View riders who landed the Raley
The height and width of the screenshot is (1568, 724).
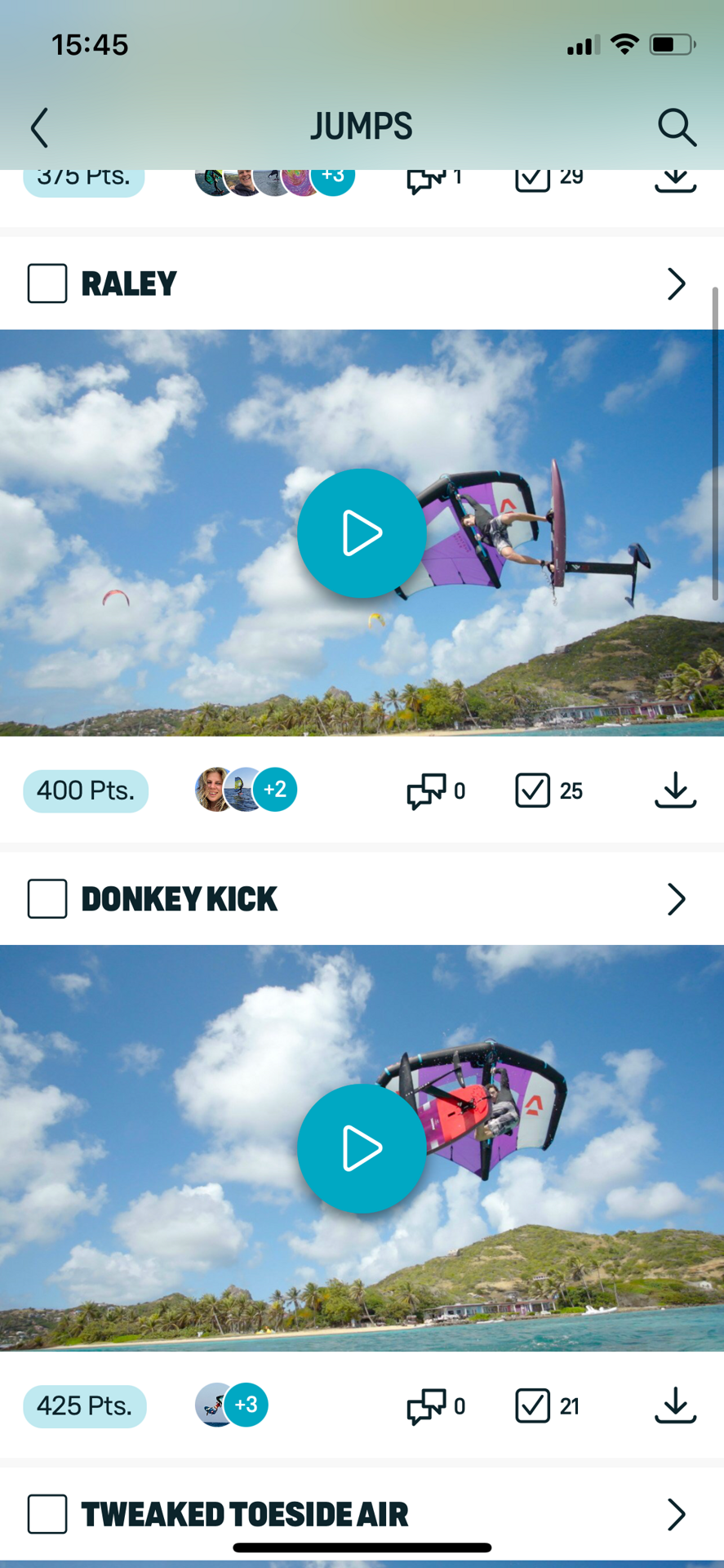(246, 790)
